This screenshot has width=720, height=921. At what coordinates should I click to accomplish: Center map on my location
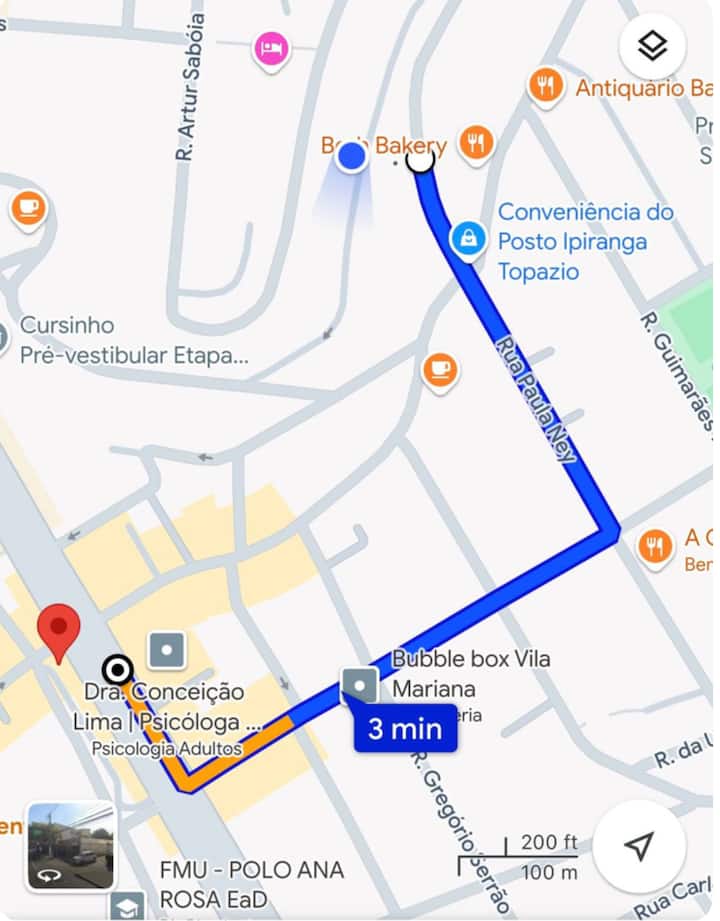(639, 846)
